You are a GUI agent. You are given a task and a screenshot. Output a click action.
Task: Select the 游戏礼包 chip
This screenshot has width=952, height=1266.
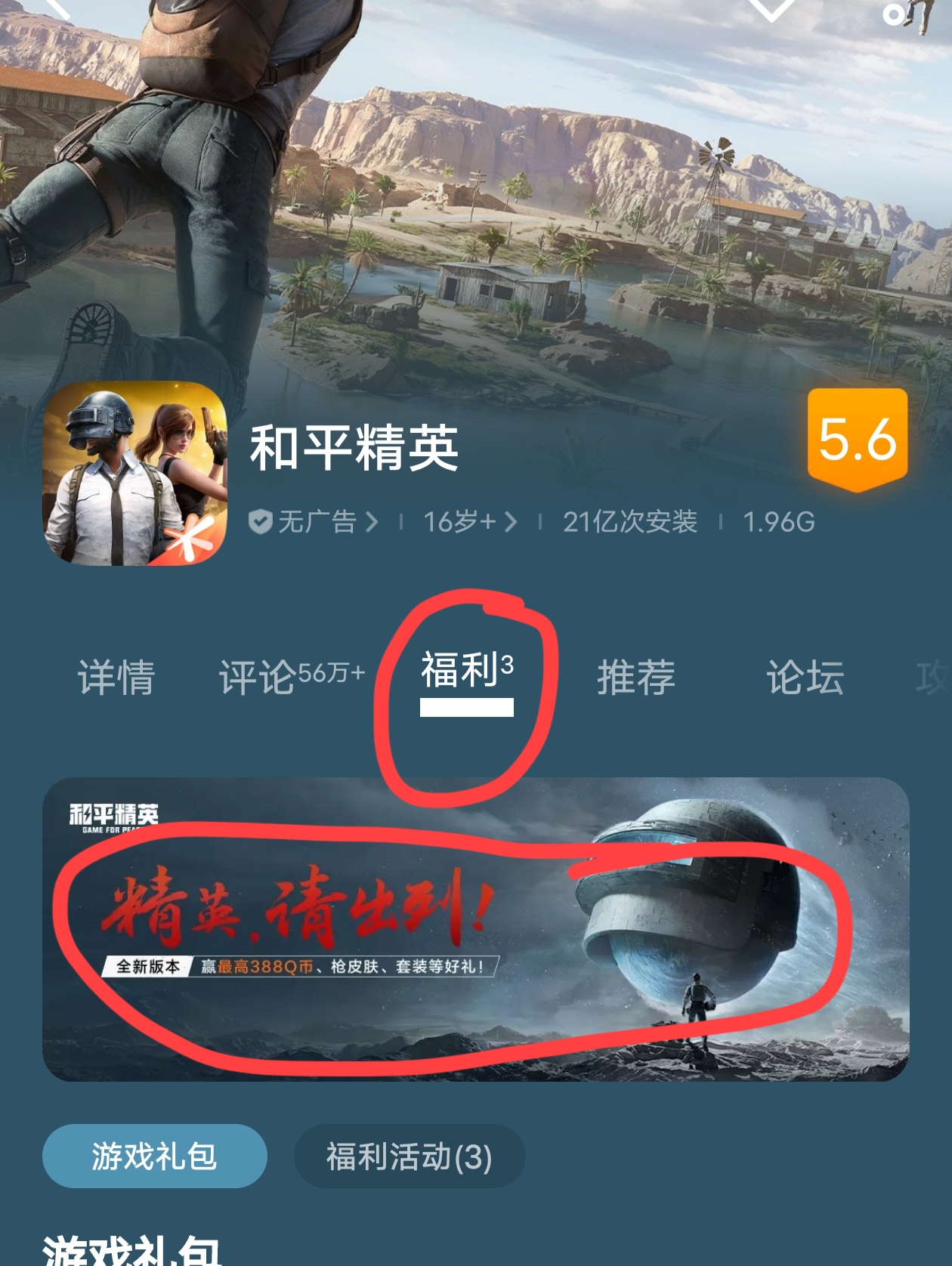(155, 1156)
